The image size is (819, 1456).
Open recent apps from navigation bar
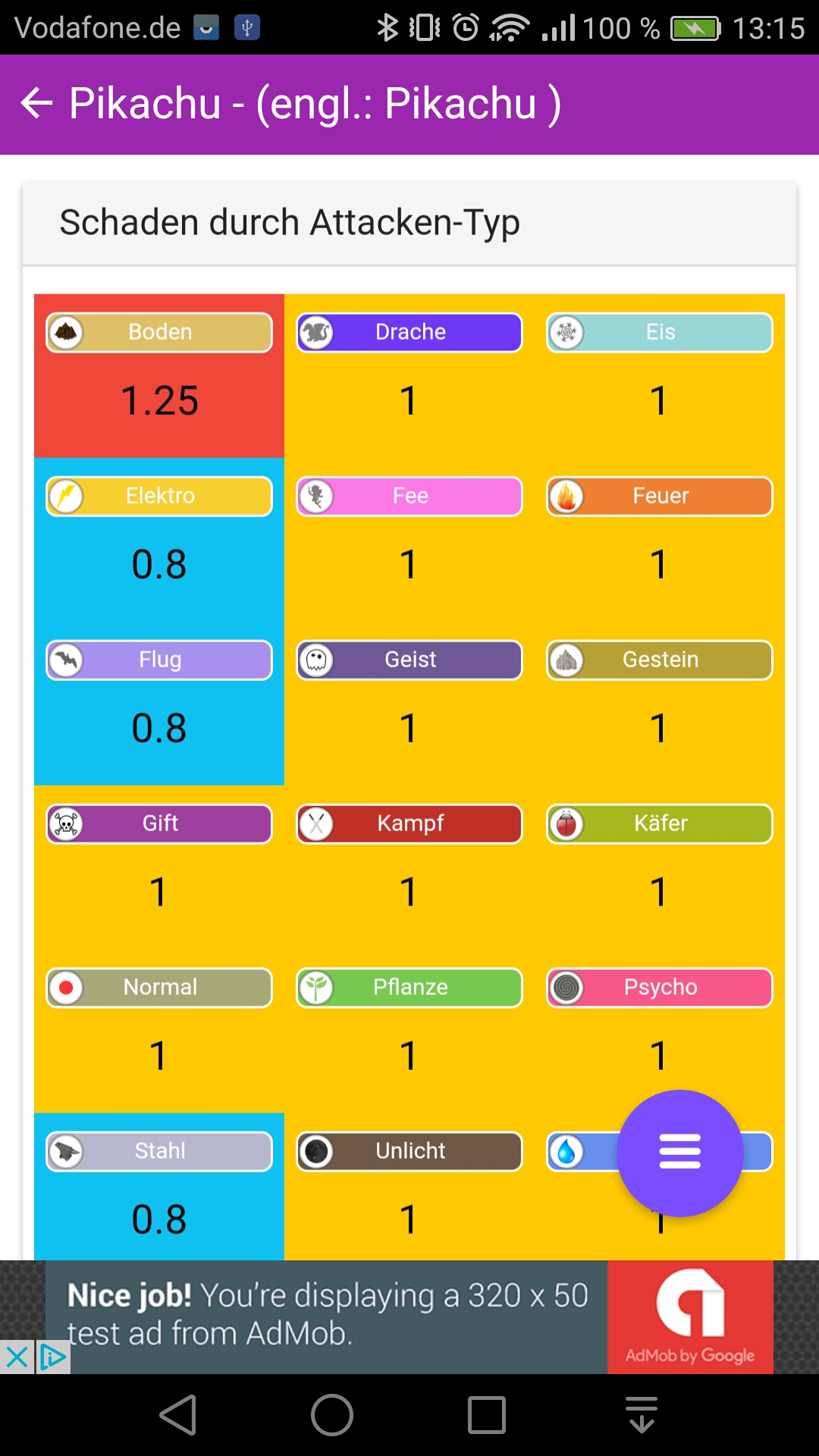click(x=487, y=1415)
